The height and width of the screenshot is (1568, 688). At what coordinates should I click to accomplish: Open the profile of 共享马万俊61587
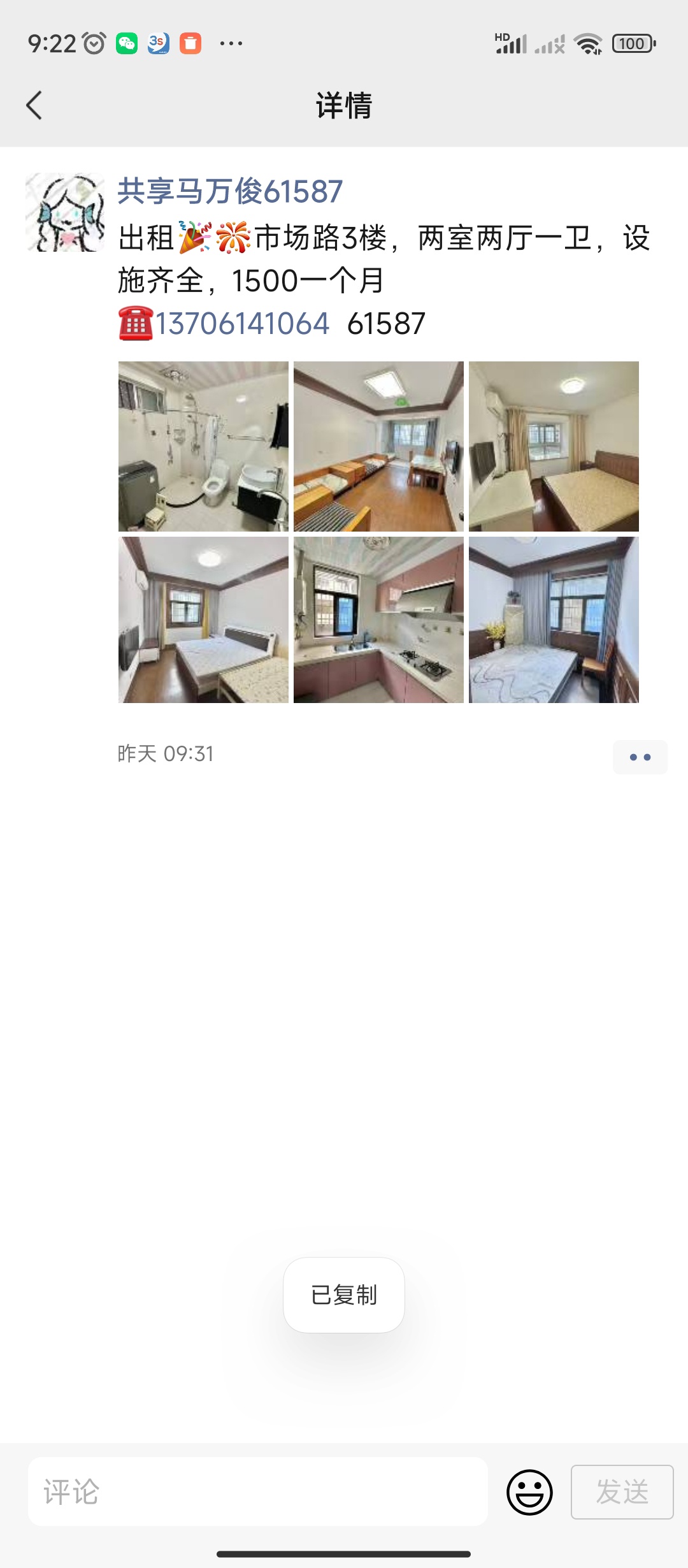230,191
